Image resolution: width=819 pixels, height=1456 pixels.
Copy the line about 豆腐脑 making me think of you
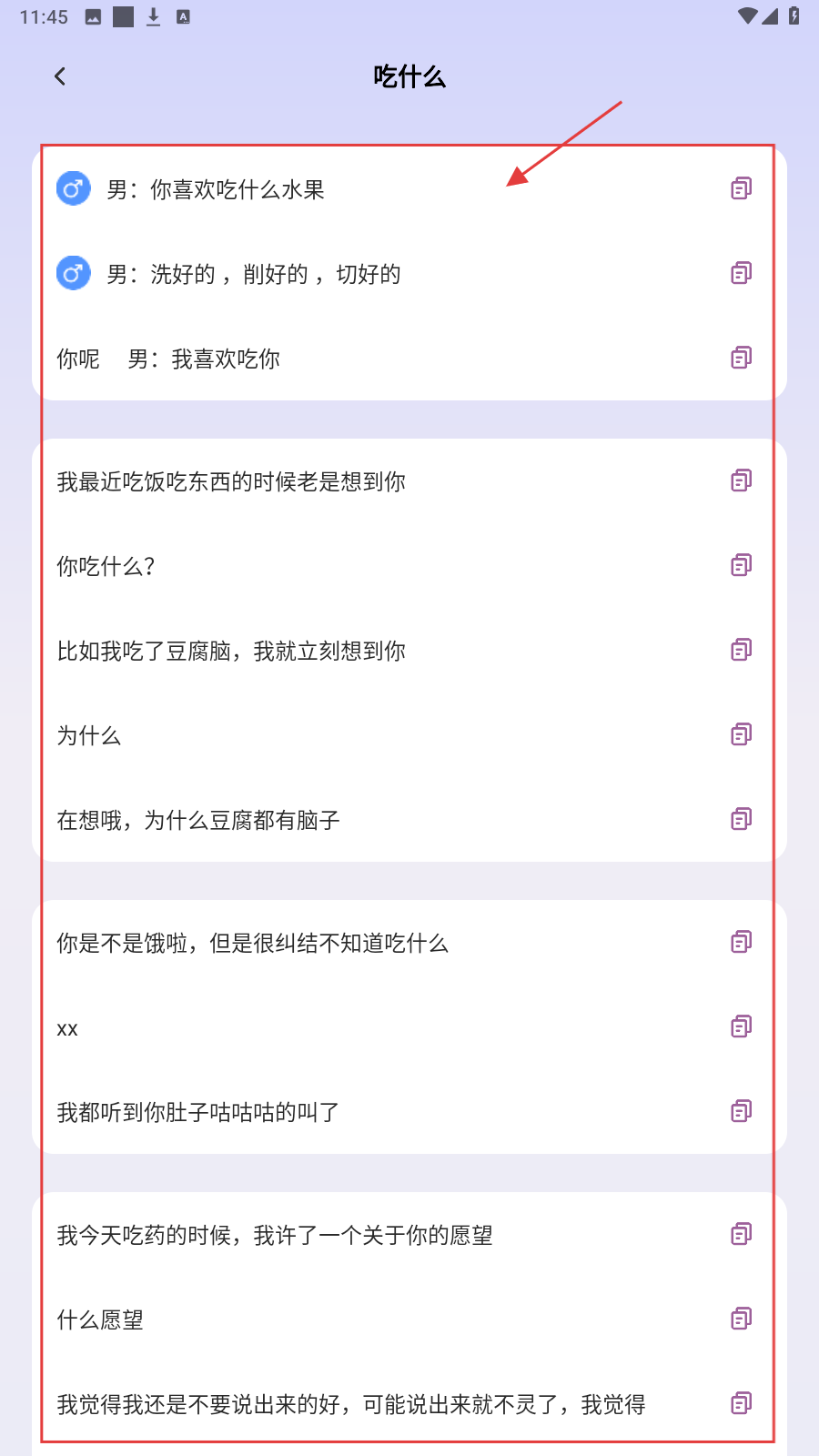click(741, 650)
